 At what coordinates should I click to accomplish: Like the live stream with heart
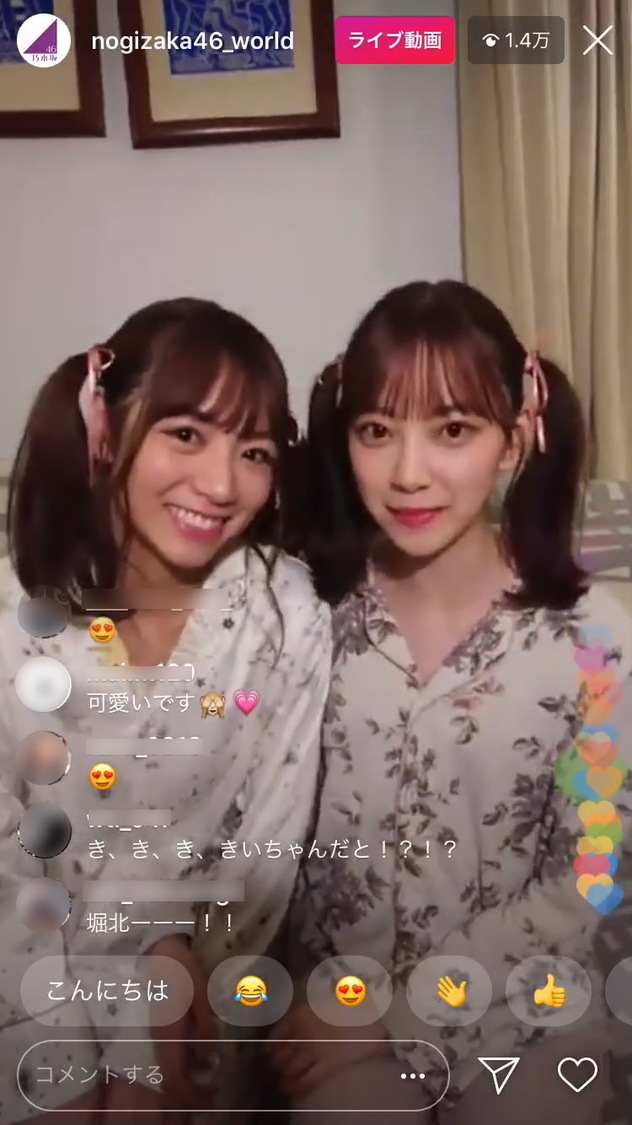(x=577, y=1074)
